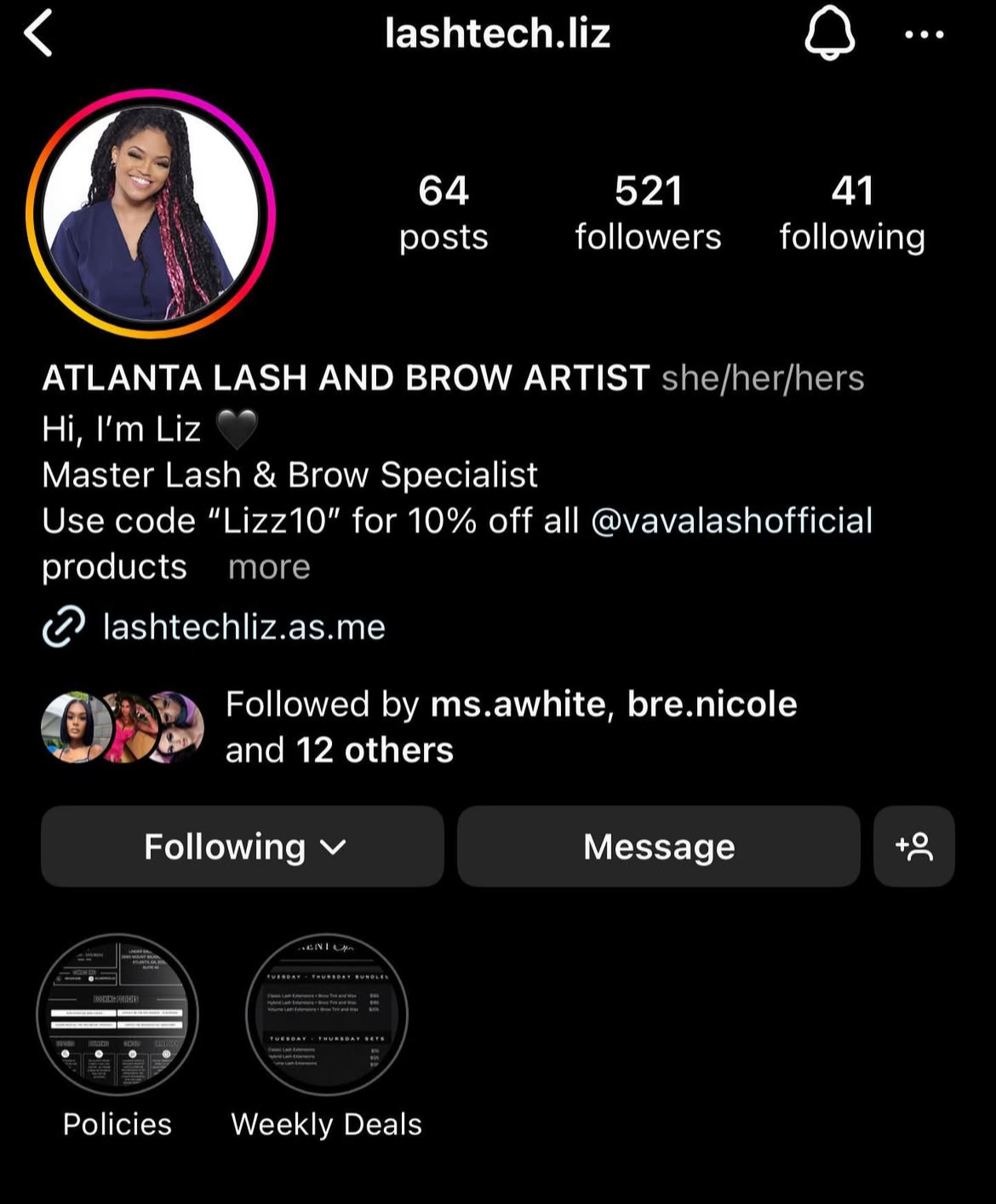This screenshot has height=1204, width=996.
Task: Open the lashtechliz.as.me booking link
Action: (x=243, y=627)
